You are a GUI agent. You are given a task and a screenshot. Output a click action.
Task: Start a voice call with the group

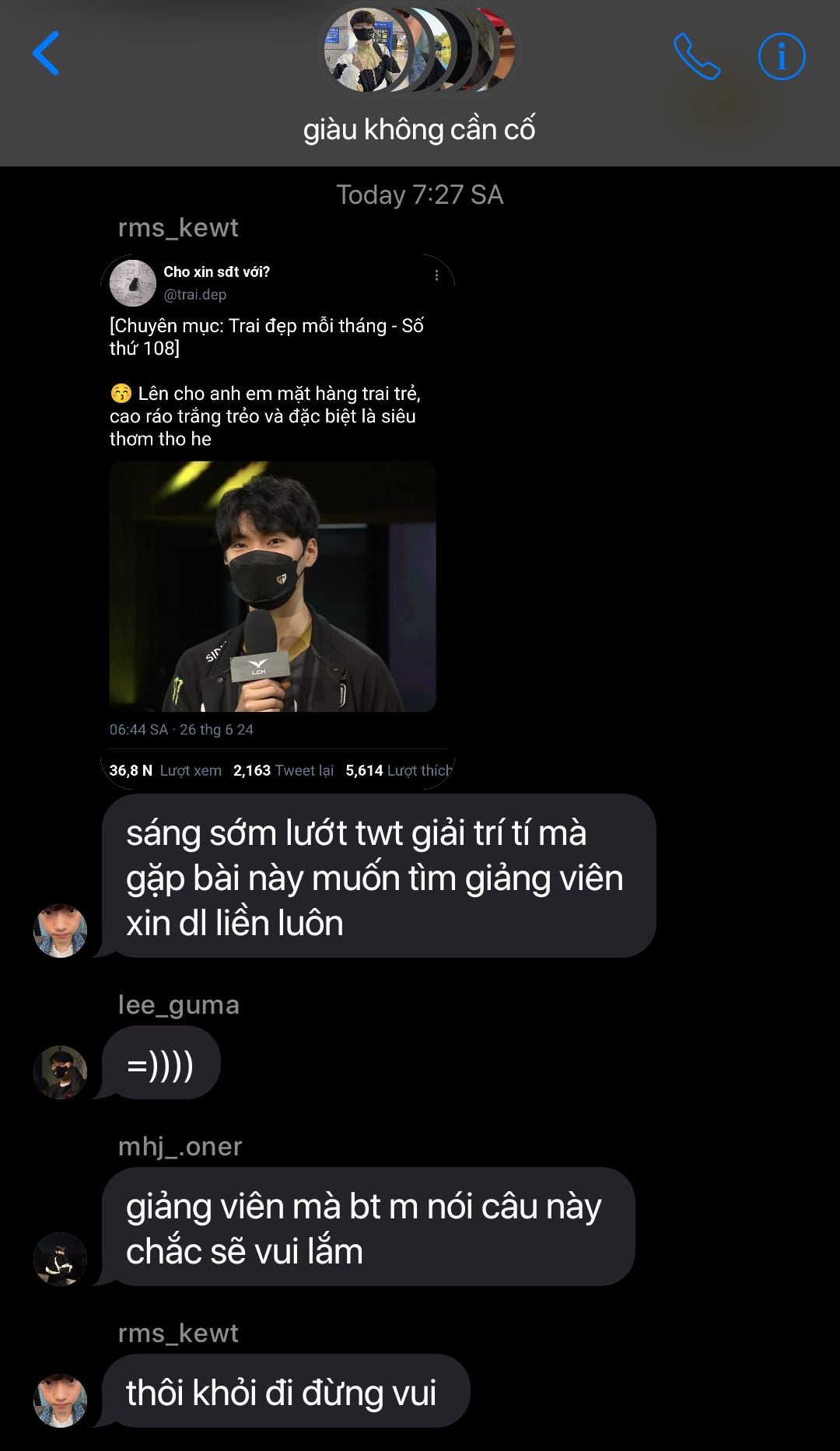pyautogui.click(x=696, y=55)
